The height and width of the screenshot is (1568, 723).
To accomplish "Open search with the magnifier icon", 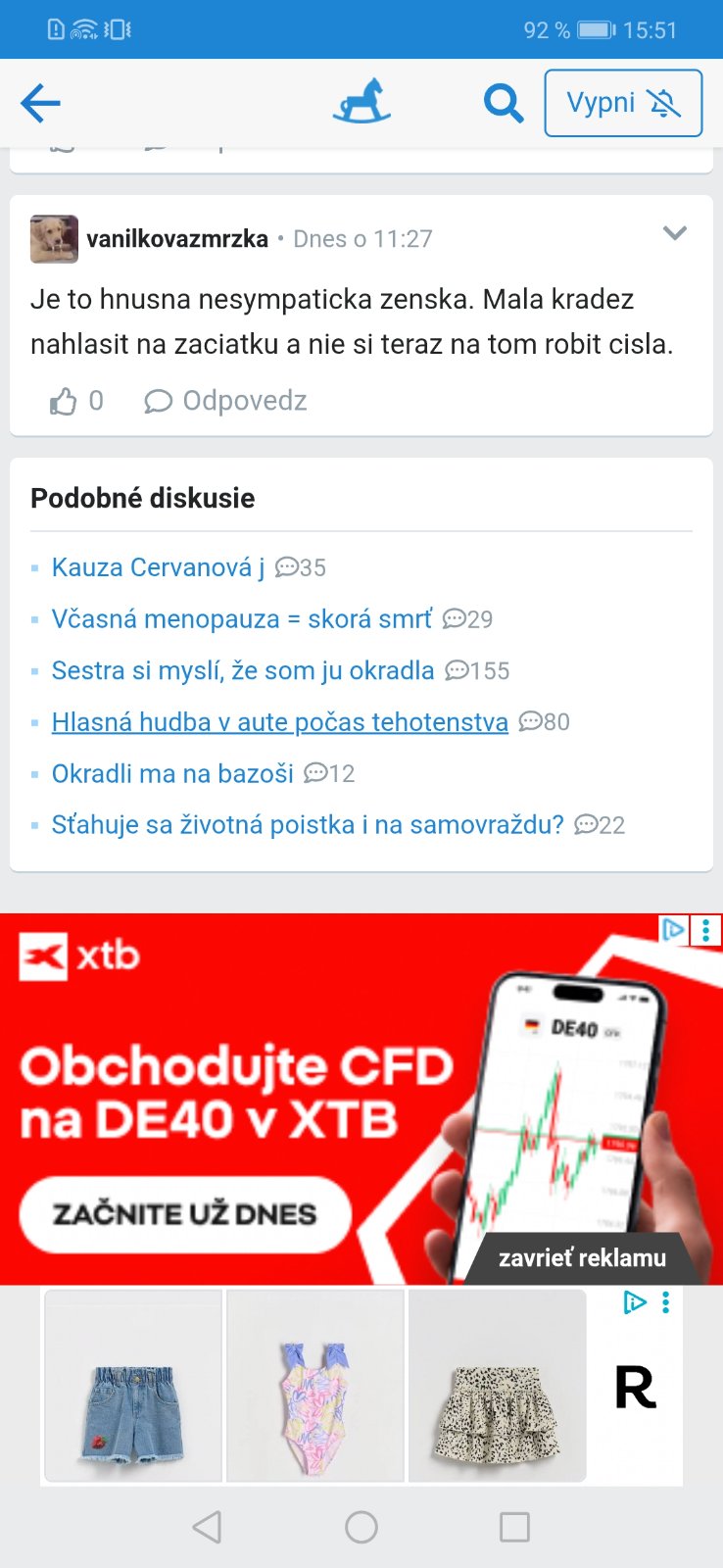I will (504, 103).
